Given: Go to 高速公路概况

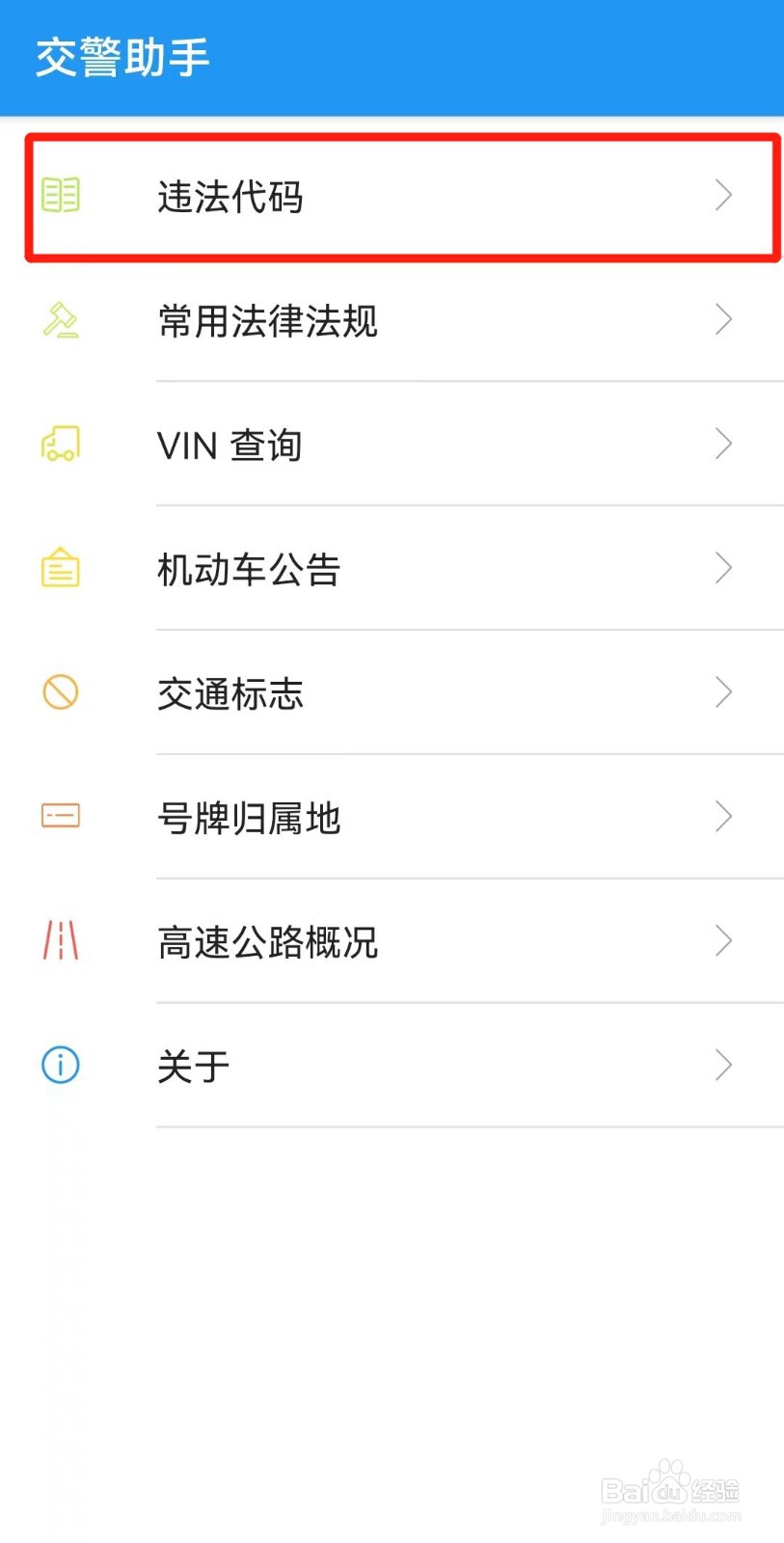Looking at the screenshot, I should [268, 943].
